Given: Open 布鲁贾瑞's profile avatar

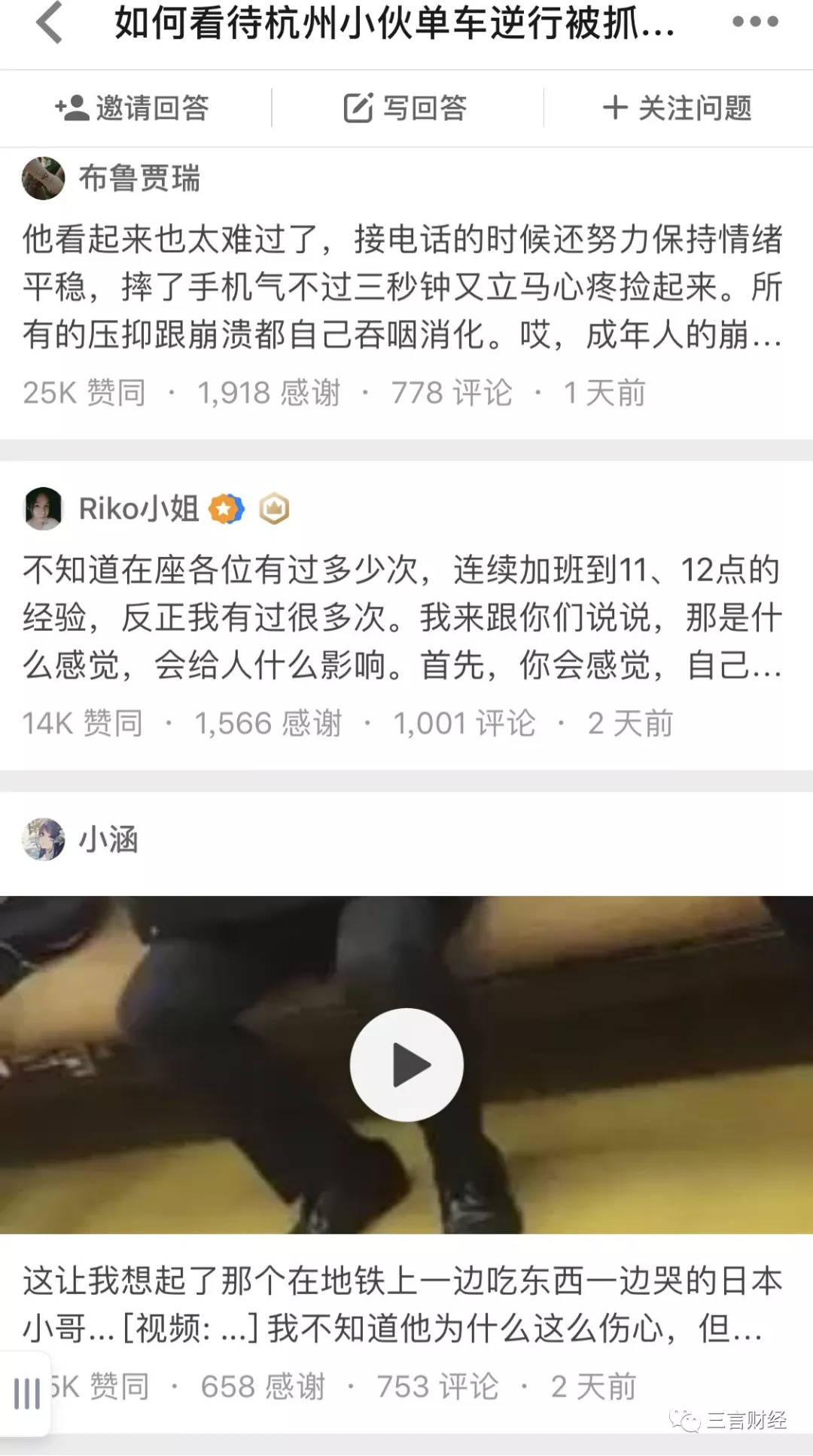Looking at the screenshot, I should pyautogui.click(x=43, y=178).
